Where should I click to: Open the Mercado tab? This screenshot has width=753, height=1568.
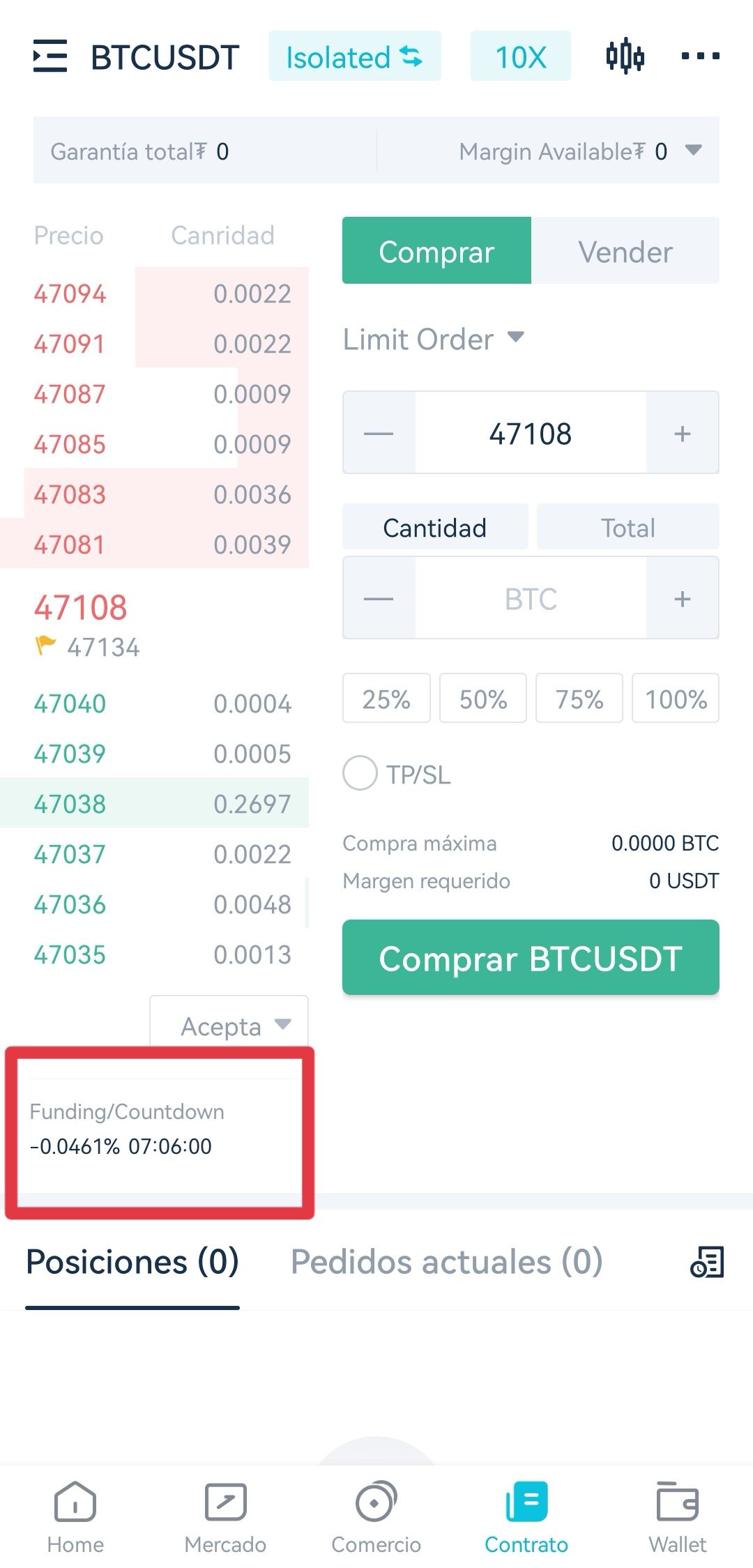click(225, 1518)
